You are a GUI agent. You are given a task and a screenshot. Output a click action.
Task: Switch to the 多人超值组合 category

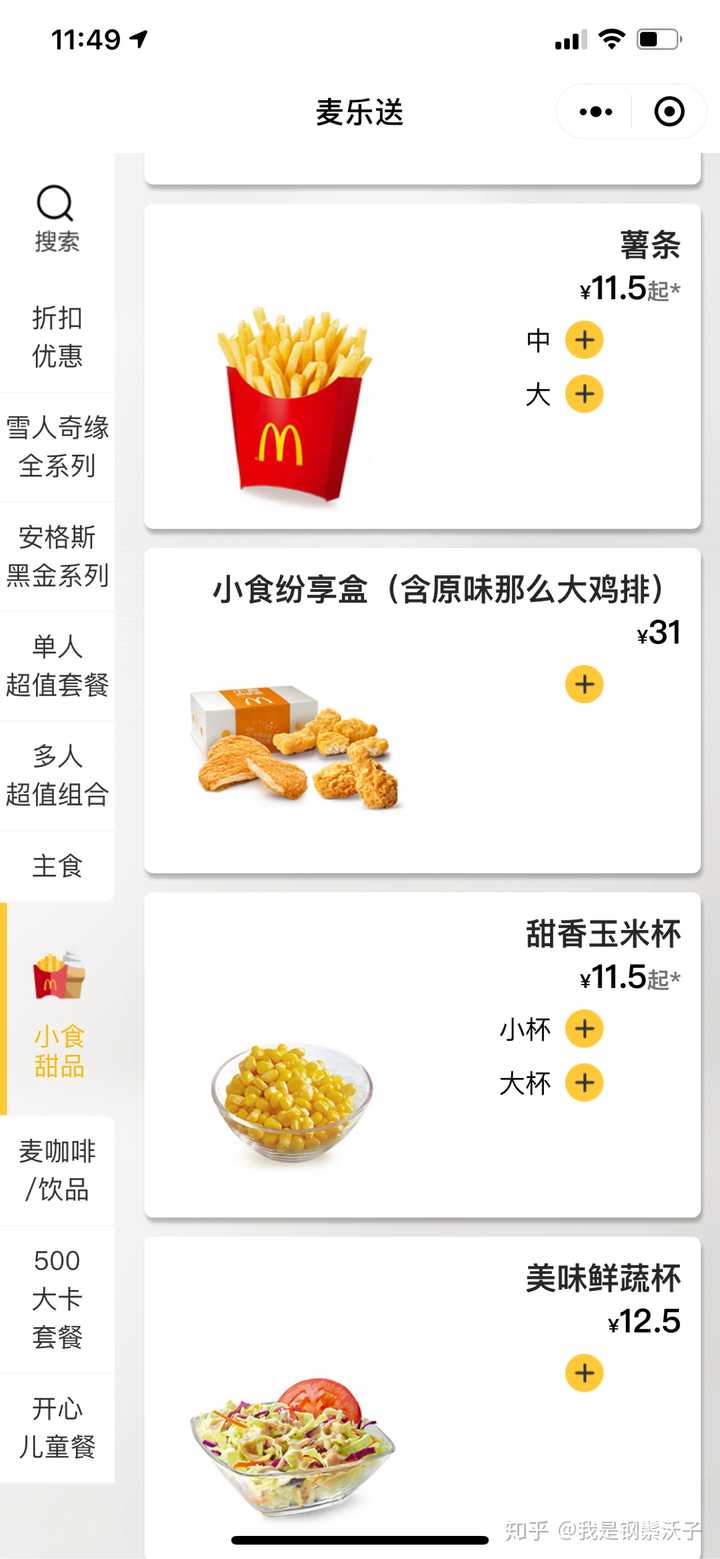(x=57, y=775)
